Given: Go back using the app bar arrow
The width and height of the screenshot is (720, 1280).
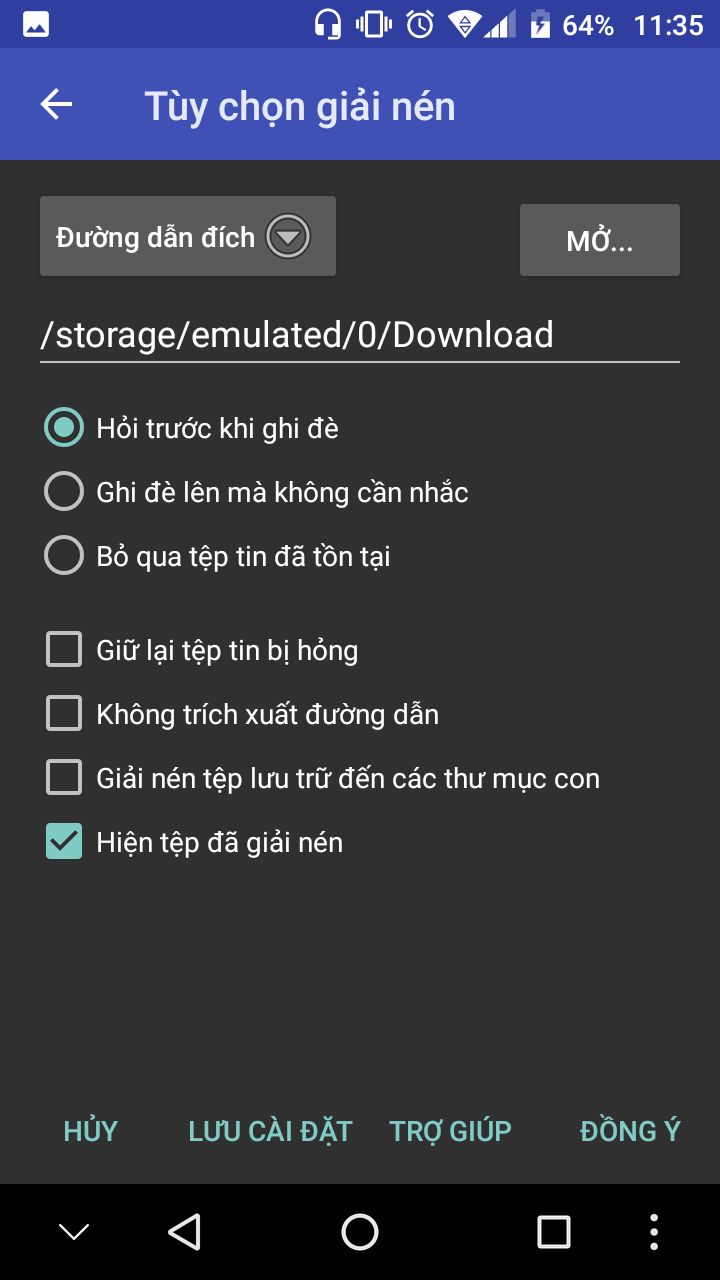Looking at the screenshot, I should click(x=56, y=105).
